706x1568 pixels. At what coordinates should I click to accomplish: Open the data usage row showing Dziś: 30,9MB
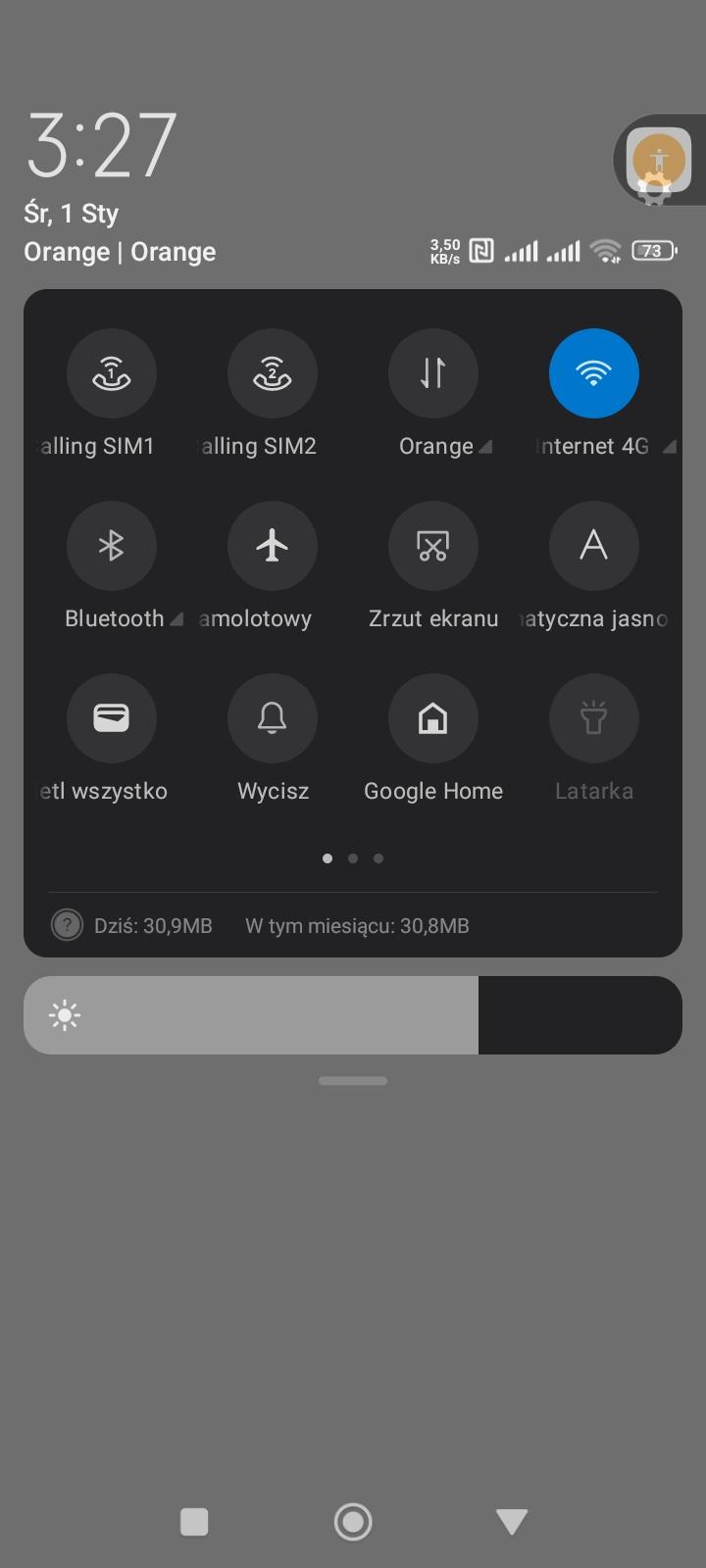pos(260,925)
